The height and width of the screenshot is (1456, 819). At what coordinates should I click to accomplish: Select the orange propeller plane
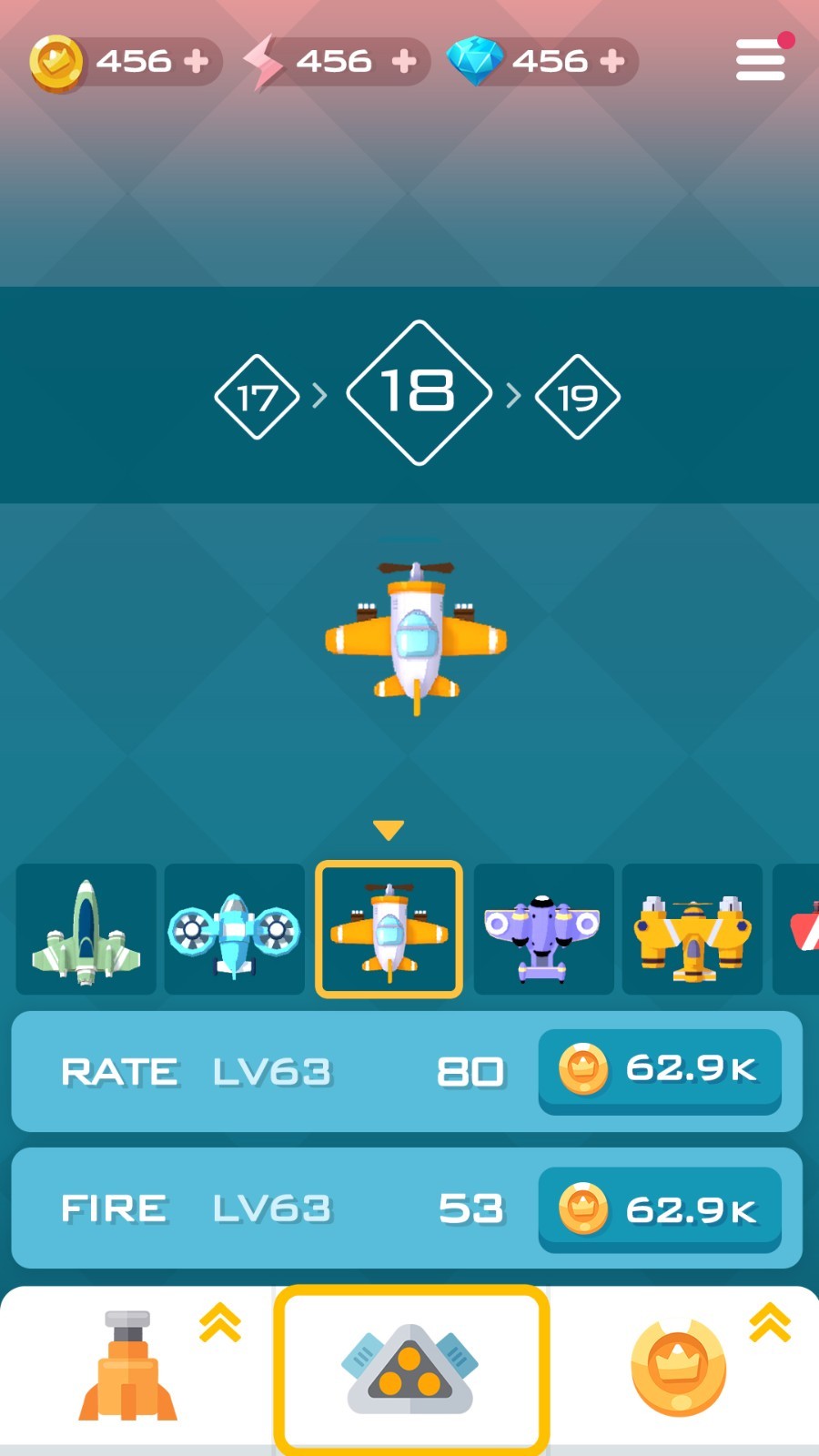(x=389, y=929)
